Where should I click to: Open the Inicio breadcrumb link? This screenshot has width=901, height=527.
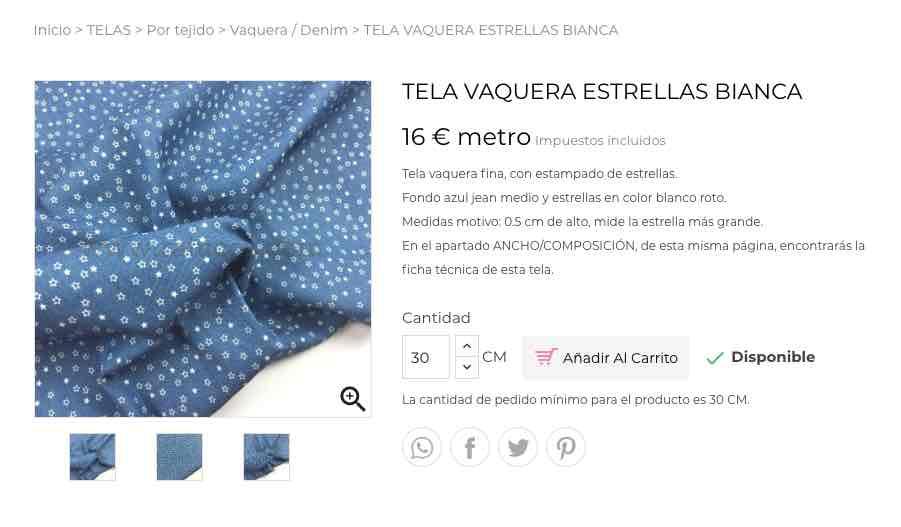(x=52, y=30)
